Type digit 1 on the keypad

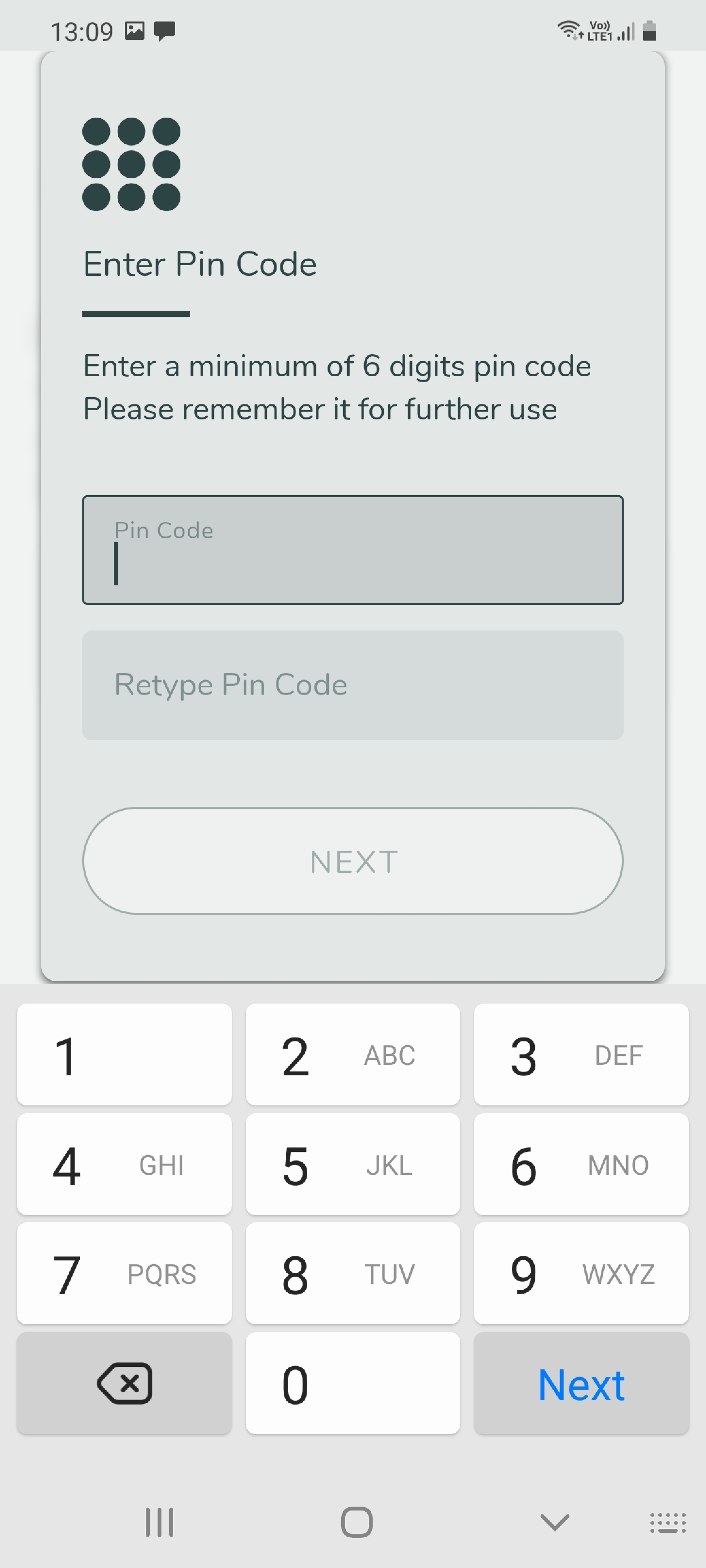pyautogui.click(x=124, y=1055)
